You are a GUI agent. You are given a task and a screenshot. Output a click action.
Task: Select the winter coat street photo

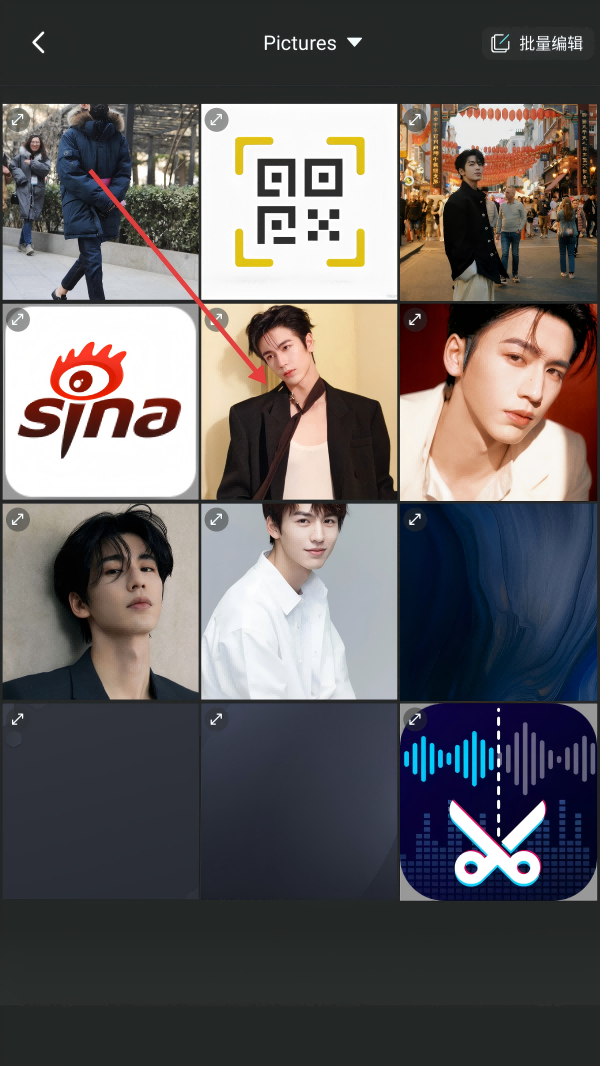pos(100,202)
